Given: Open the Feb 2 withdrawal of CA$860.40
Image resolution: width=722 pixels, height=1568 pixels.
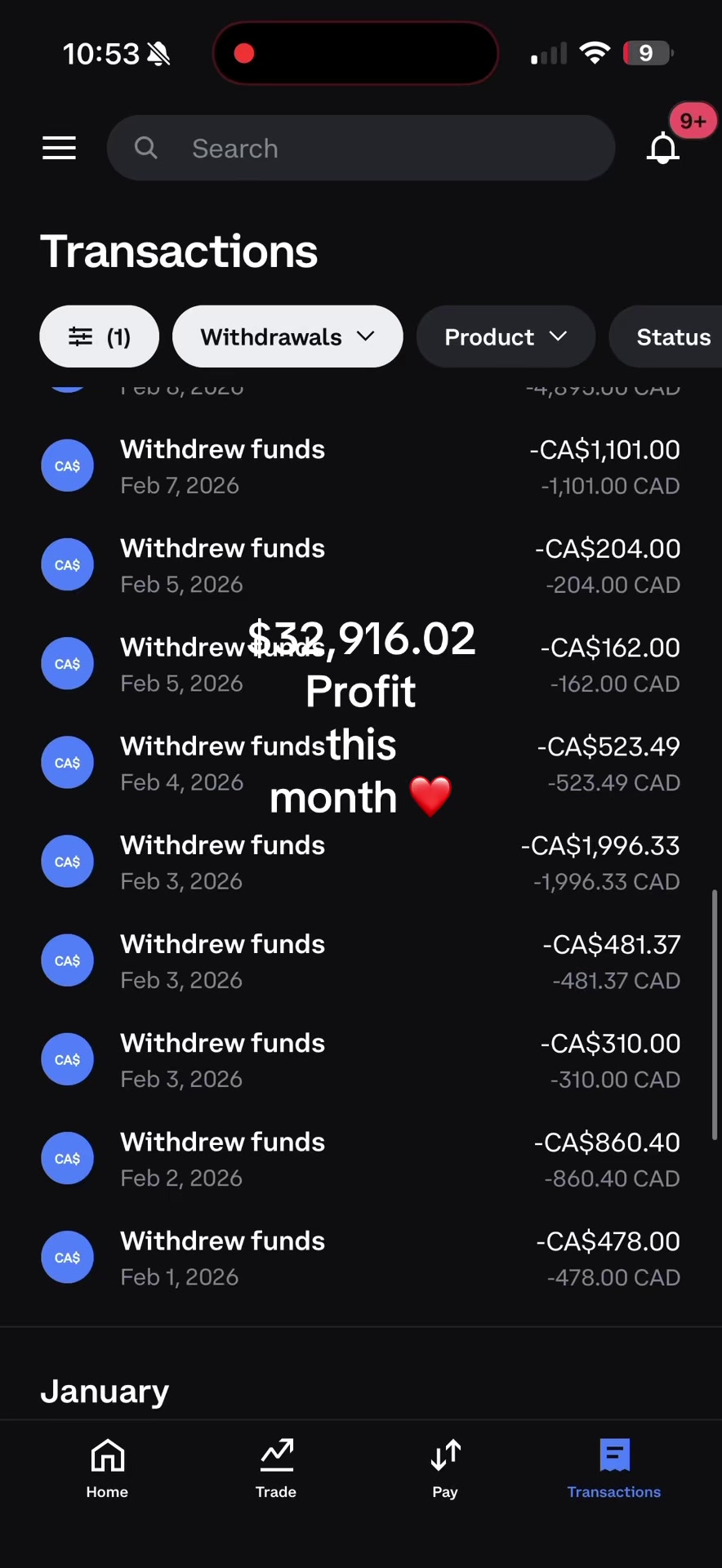Looking at the screenshot, I should (360, 1158).
